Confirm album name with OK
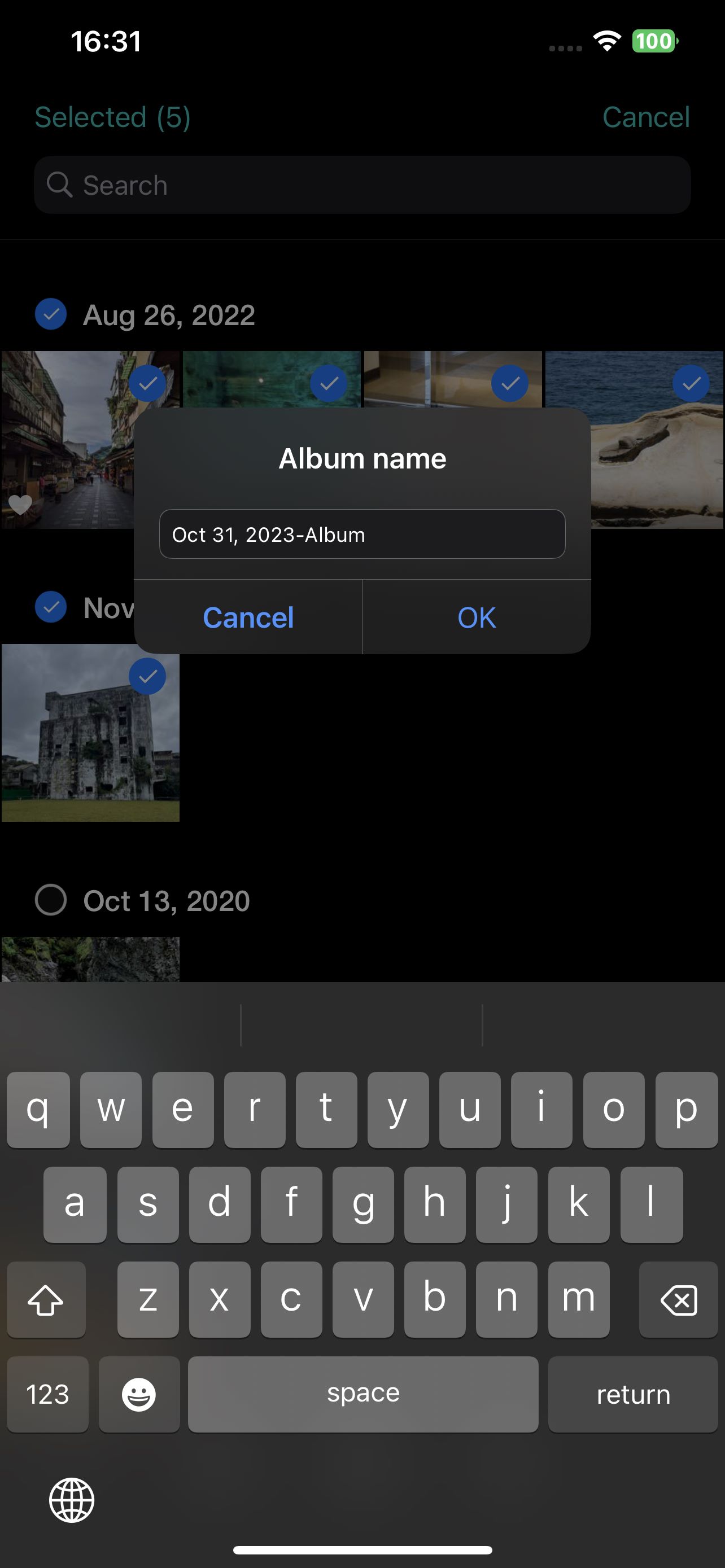 tap(476, 617)
